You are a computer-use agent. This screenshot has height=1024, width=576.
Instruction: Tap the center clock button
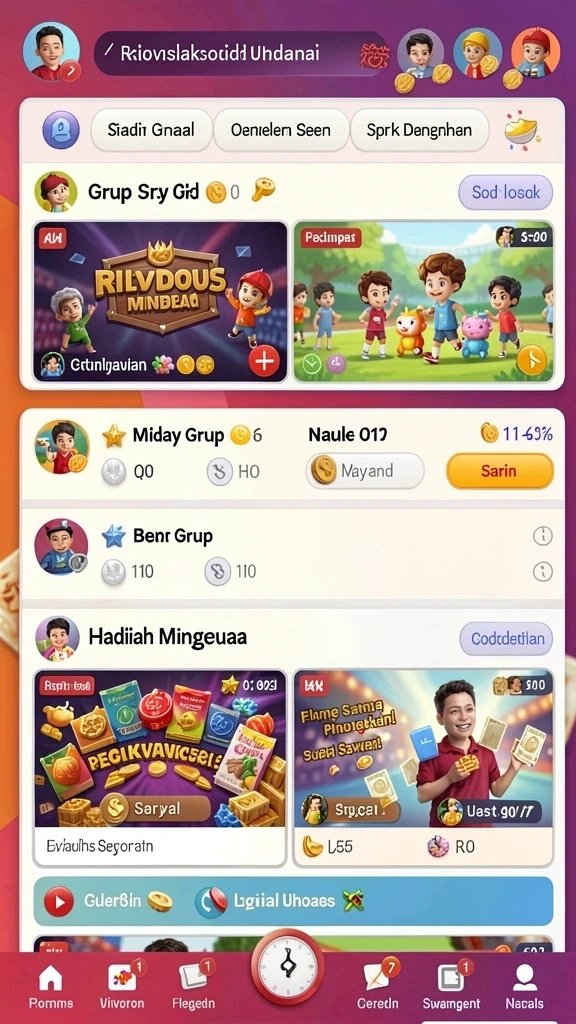(x=287, y=967)
